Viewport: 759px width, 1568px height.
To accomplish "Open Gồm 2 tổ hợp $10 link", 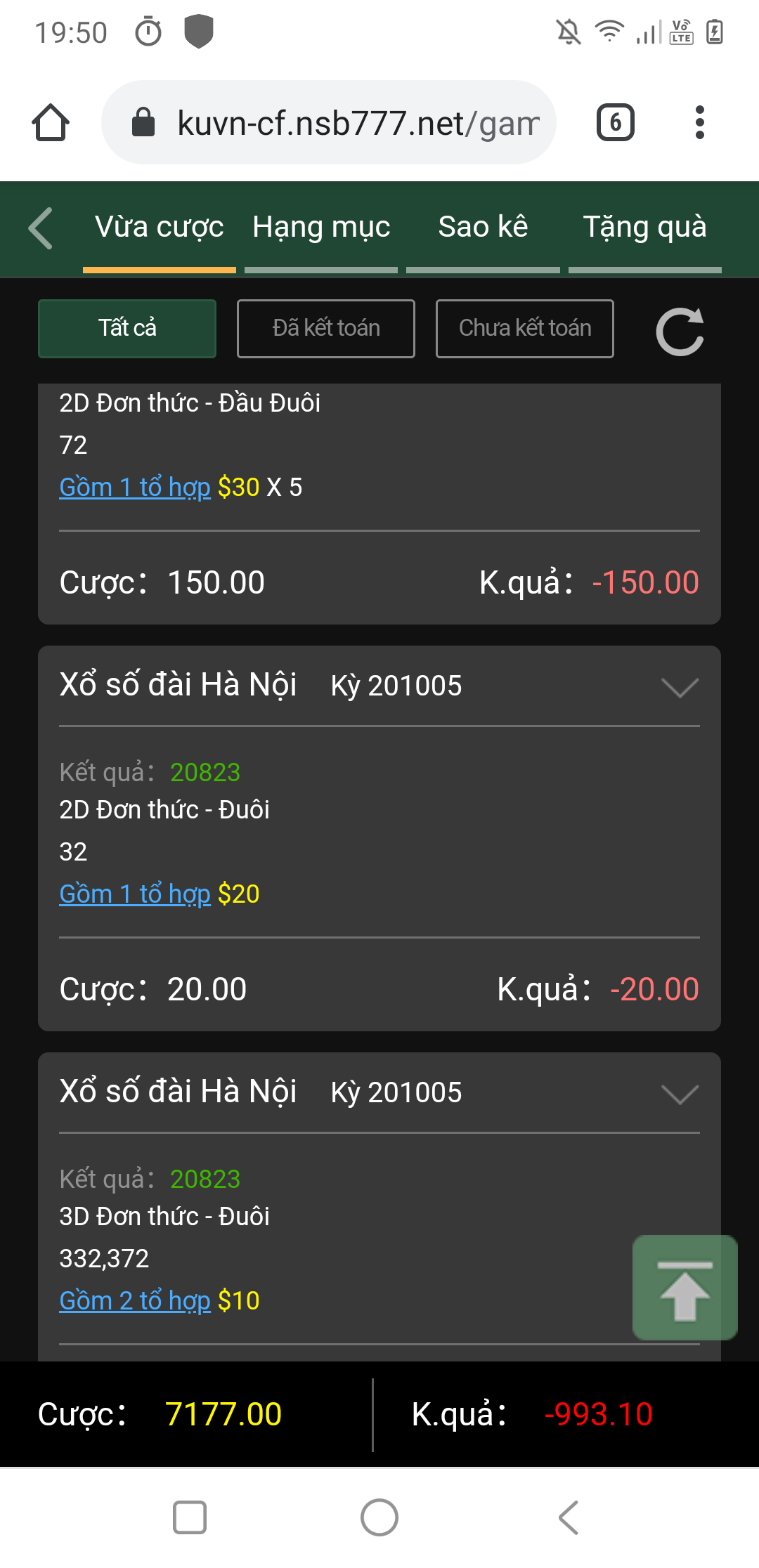I will (x=135, y=1300).
